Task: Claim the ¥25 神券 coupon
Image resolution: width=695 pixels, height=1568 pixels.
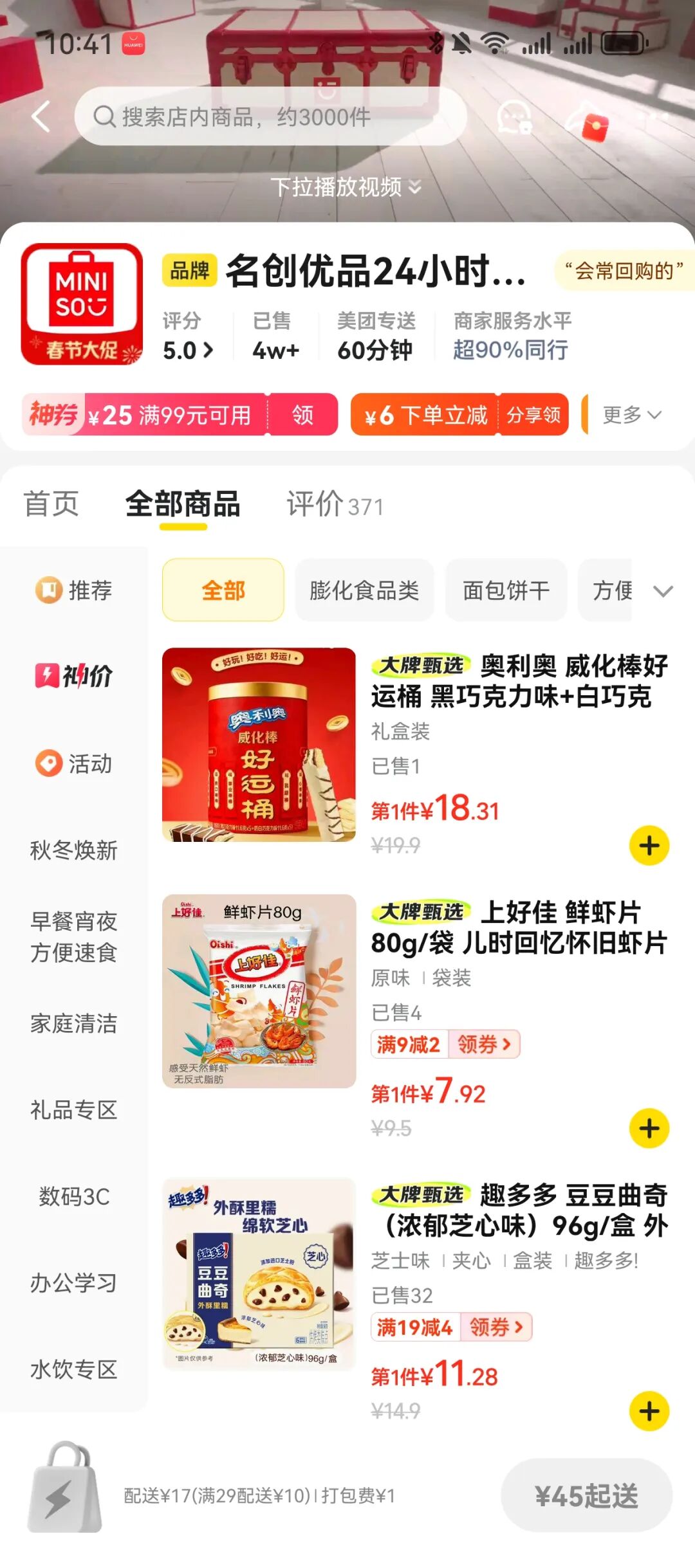Action: (303, 415)
